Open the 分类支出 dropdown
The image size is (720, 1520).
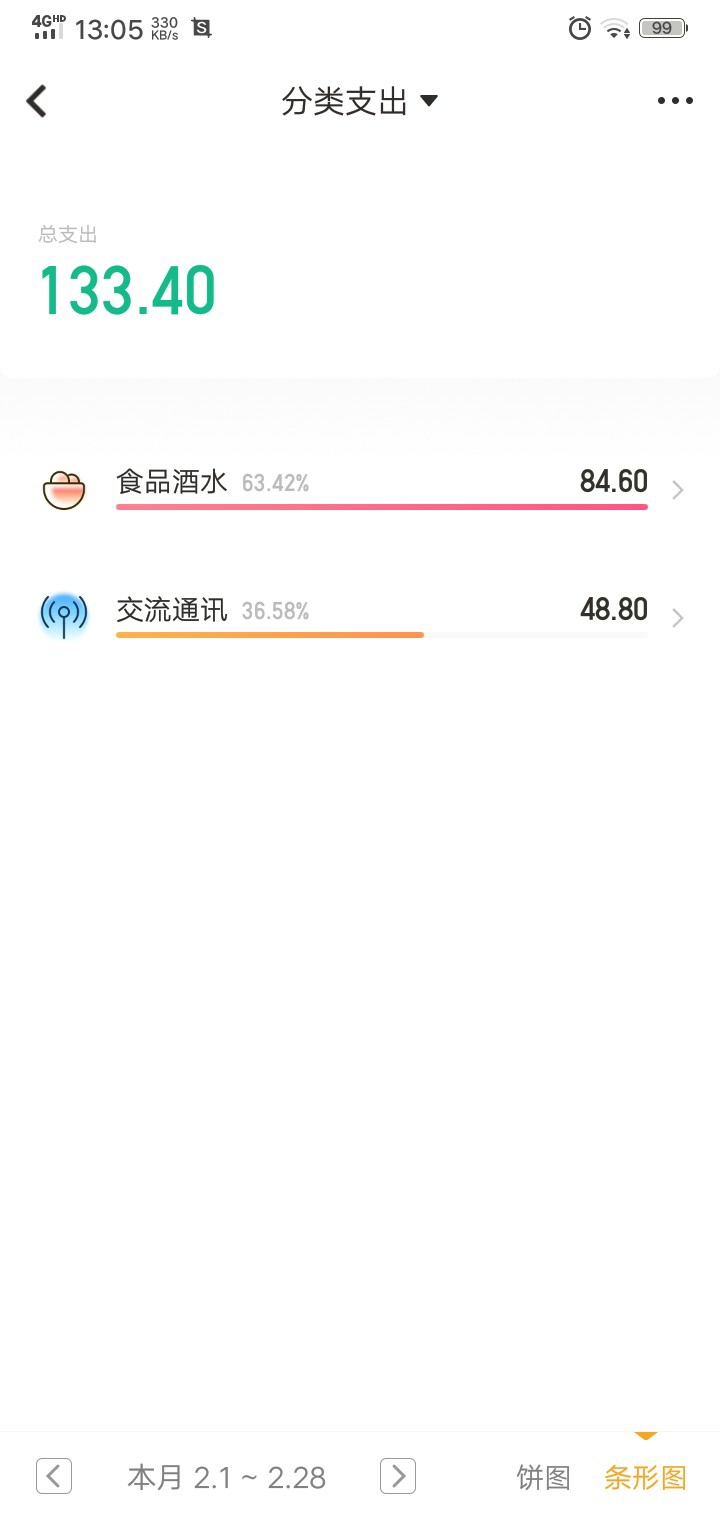[360, 101]
